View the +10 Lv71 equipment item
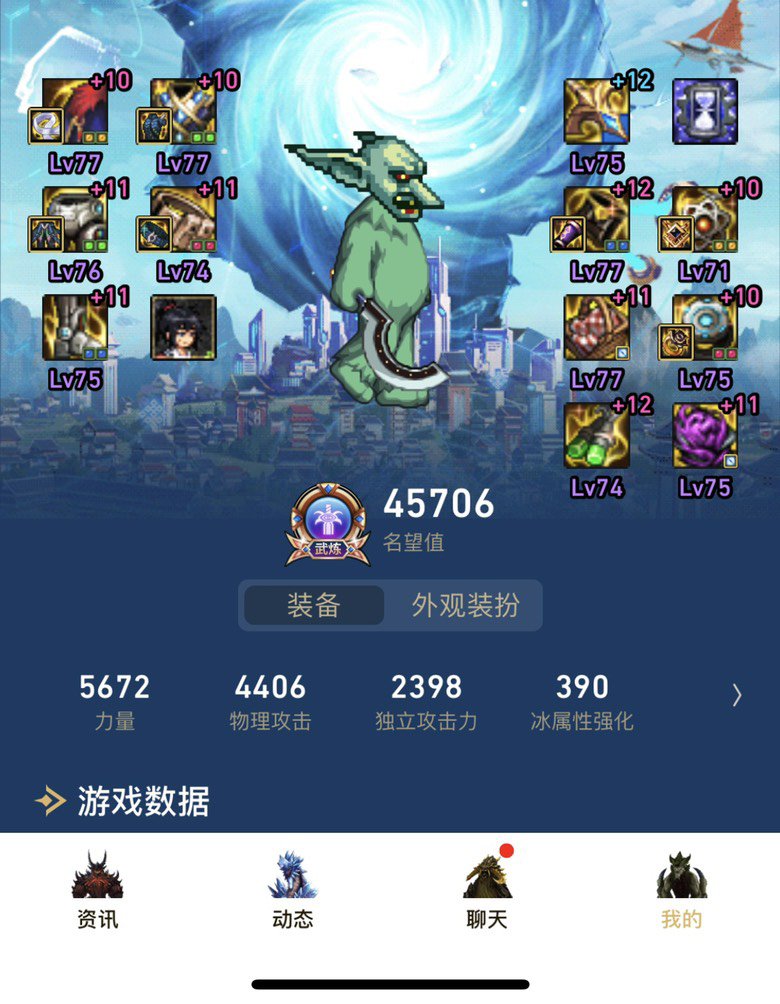The width and height of the screenshot is (780, 1004). (705, 220)
